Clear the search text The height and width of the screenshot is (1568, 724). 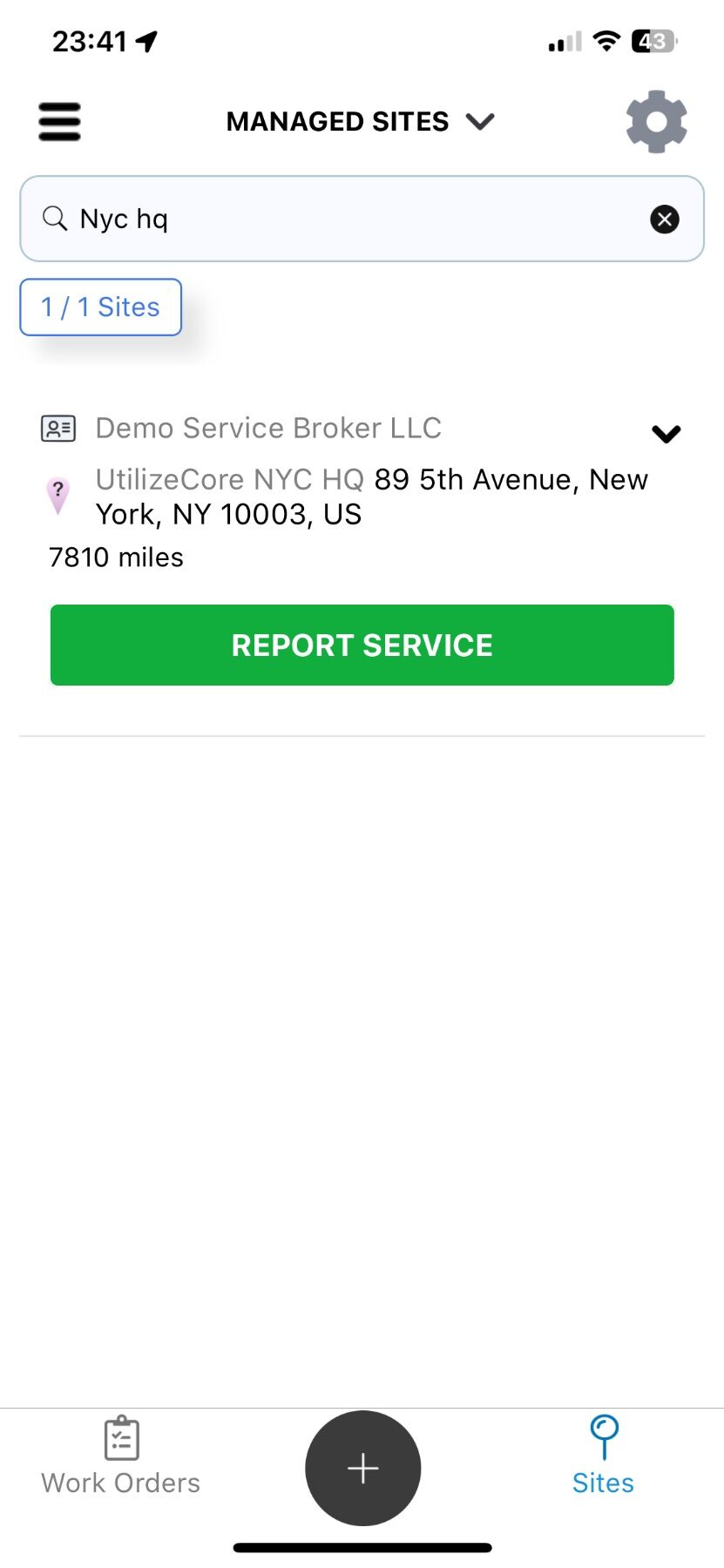pyautogui.click(x=665, y=219)
